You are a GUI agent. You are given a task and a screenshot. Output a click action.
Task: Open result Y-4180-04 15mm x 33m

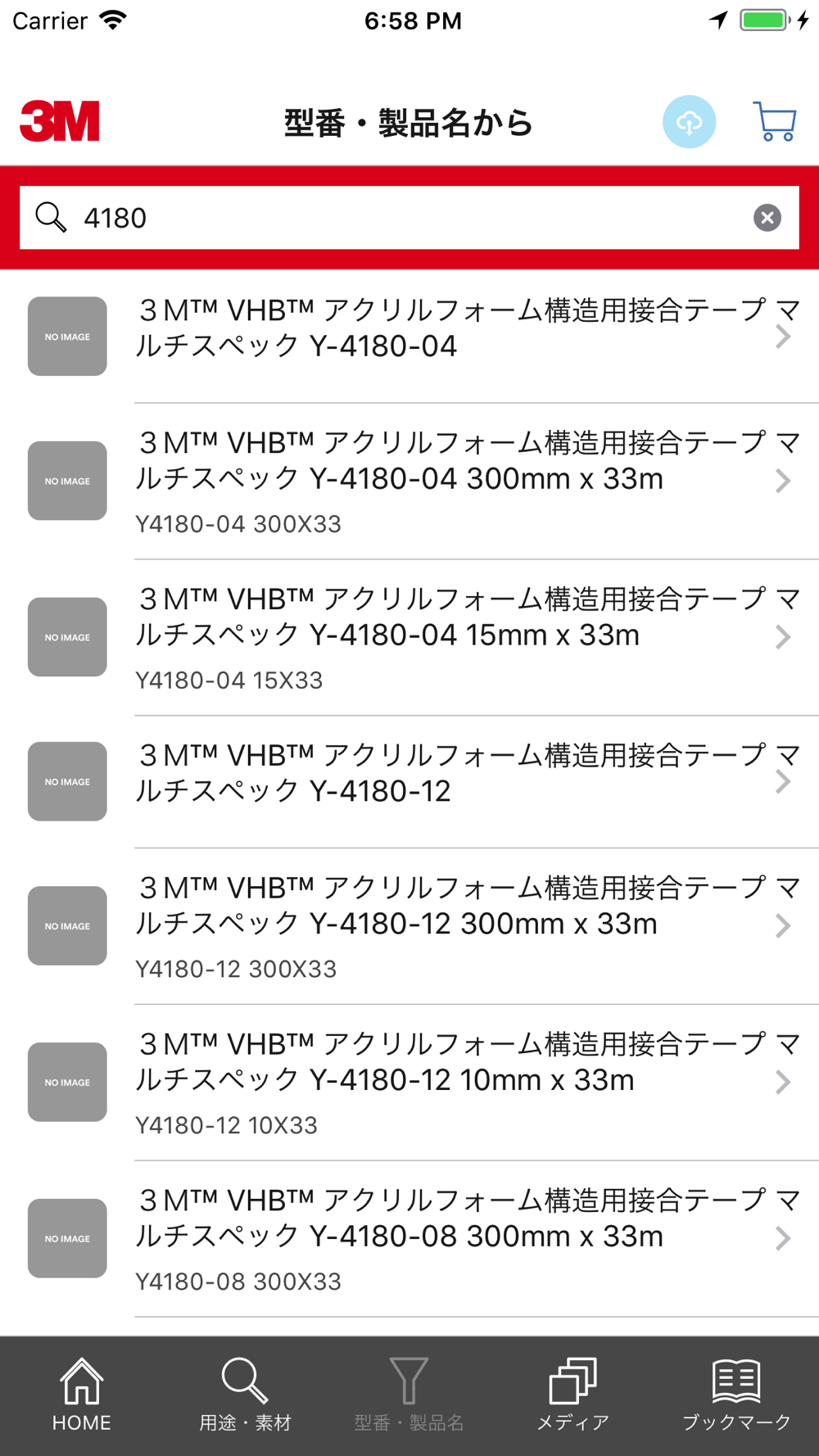tap(409, 638)
